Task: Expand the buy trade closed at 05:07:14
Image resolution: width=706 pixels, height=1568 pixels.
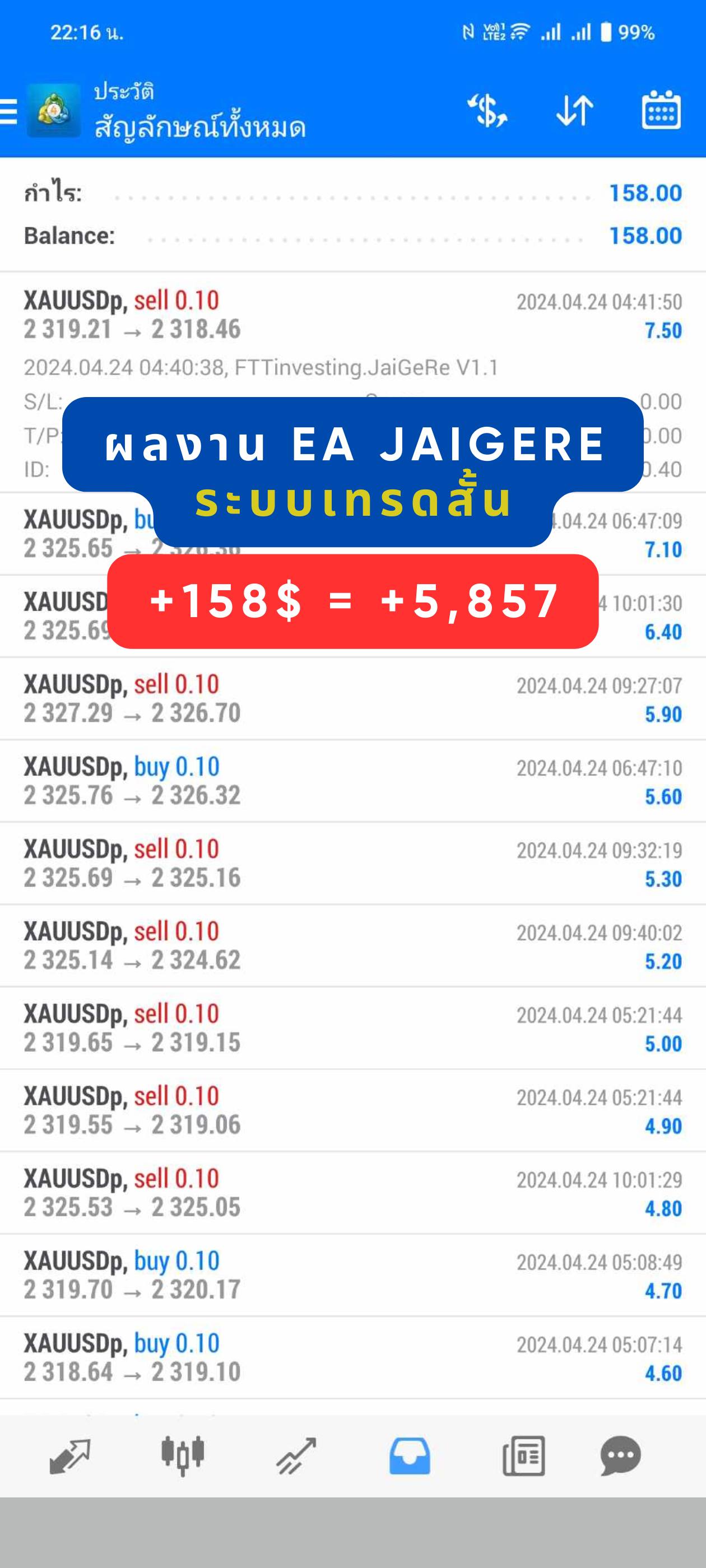Action: click(352, 1357)
